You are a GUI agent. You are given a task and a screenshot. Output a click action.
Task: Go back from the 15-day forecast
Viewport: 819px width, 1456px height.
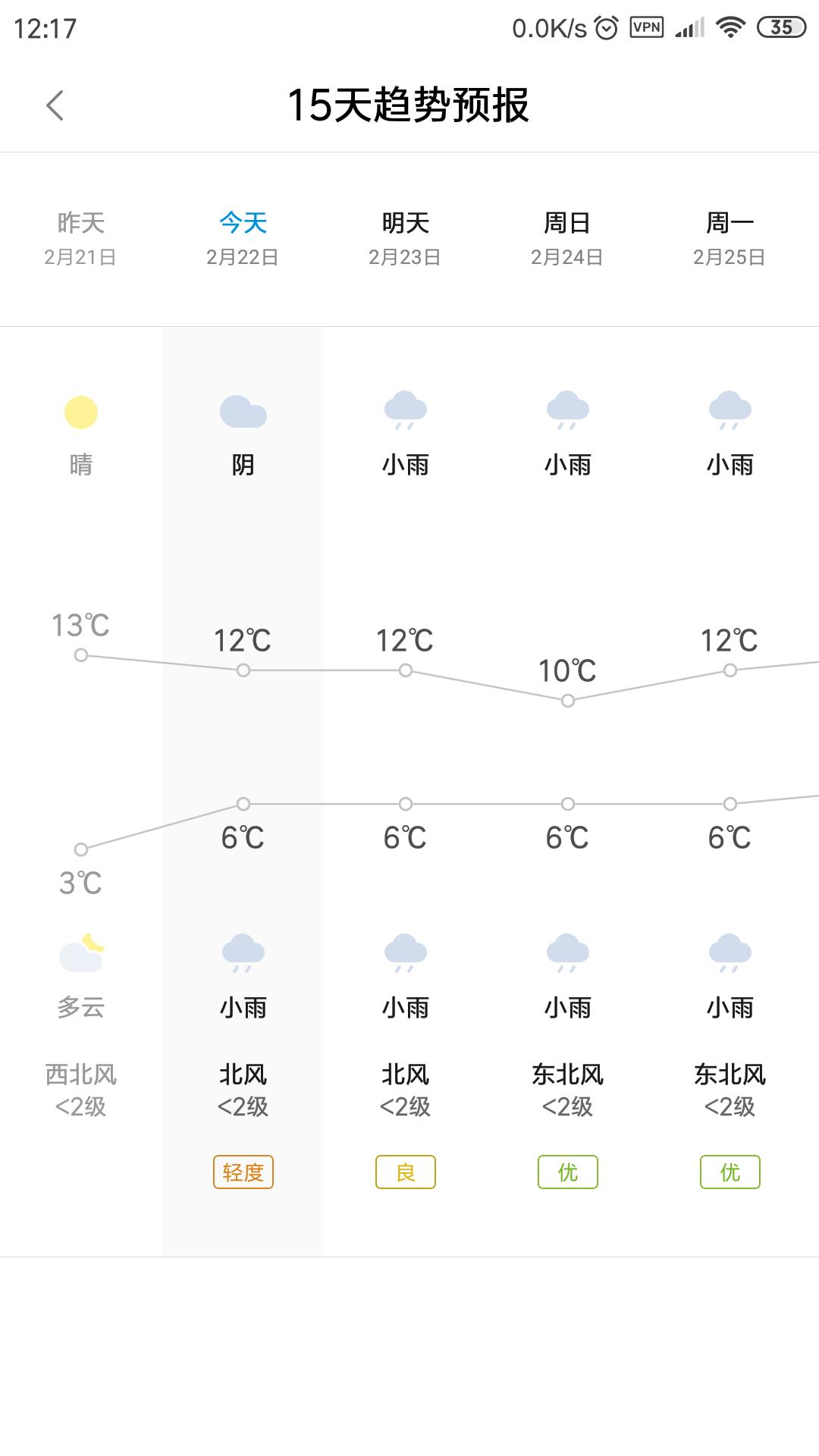point(55,105)
